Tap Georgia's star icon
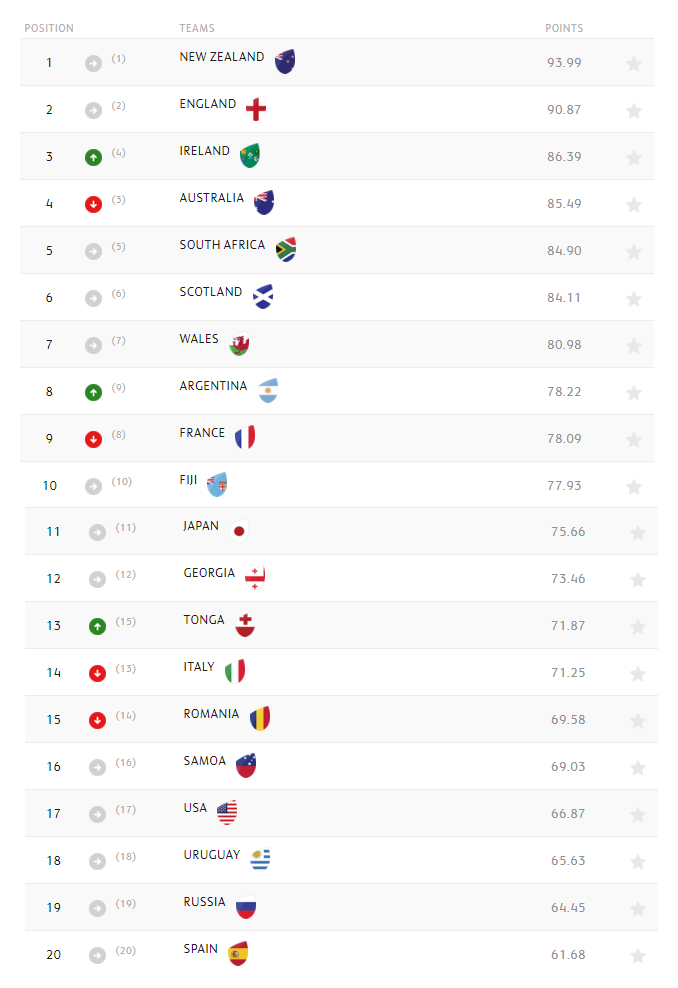This screenshot has height=988, width=678. [637, 580]
